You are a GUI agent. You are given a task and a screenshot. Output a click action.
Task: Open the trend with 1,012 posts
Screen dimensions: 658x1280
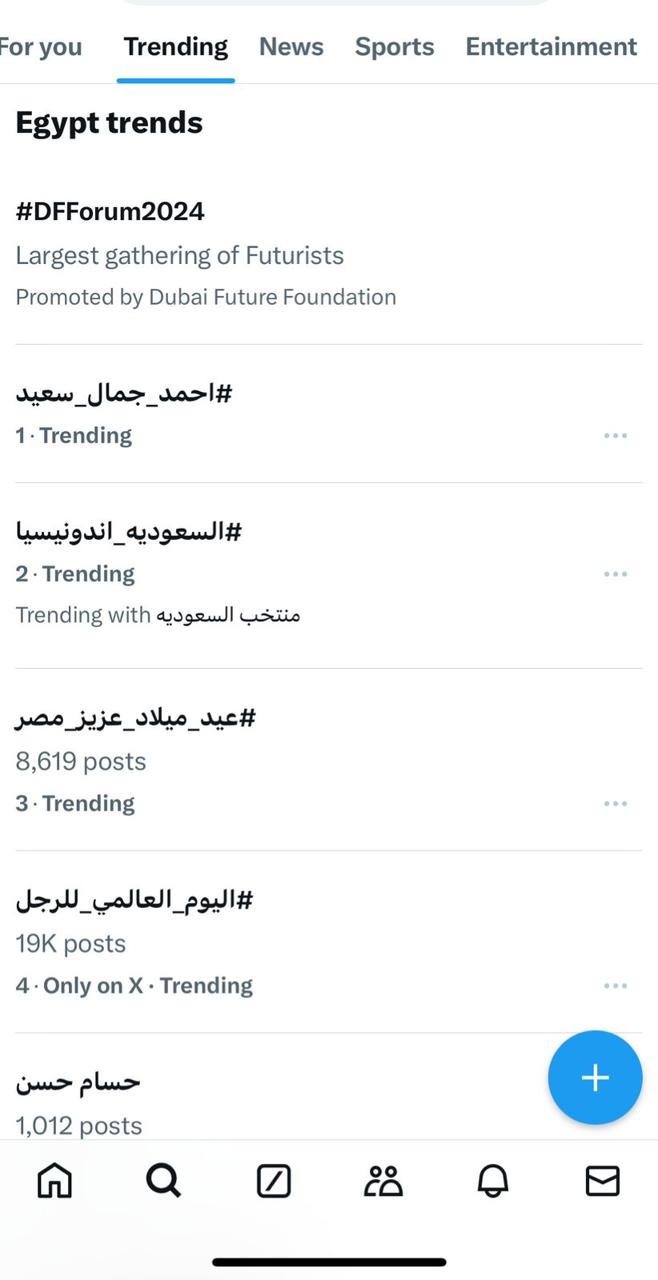pyautogui.click(x=78, y=1082)
